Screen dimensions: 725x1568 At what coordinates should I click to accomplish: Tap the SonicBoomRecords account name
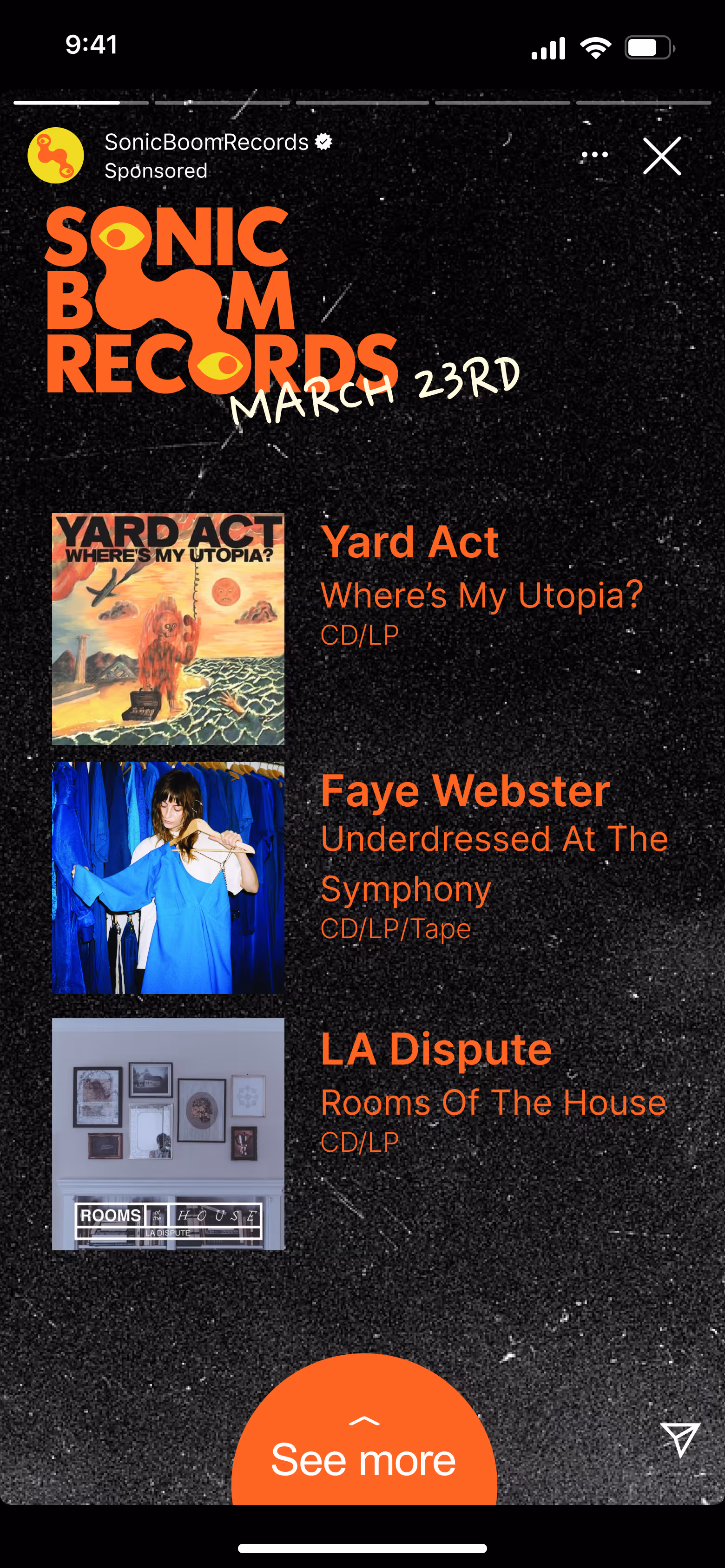(206, 143)
